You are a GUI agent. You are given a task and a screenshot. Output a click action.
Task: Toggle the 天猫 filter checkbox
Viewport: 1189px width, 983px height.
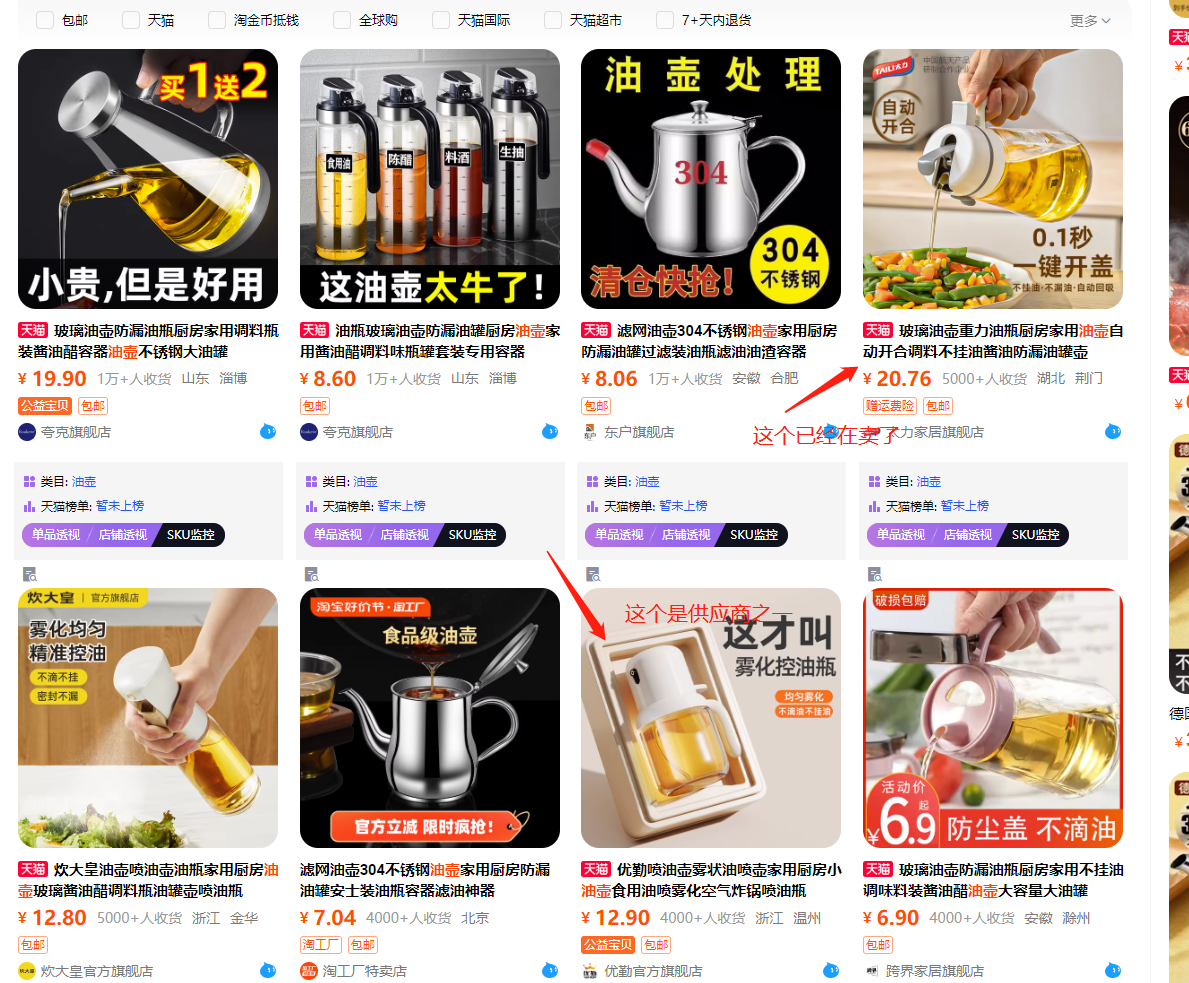(131, 20)
